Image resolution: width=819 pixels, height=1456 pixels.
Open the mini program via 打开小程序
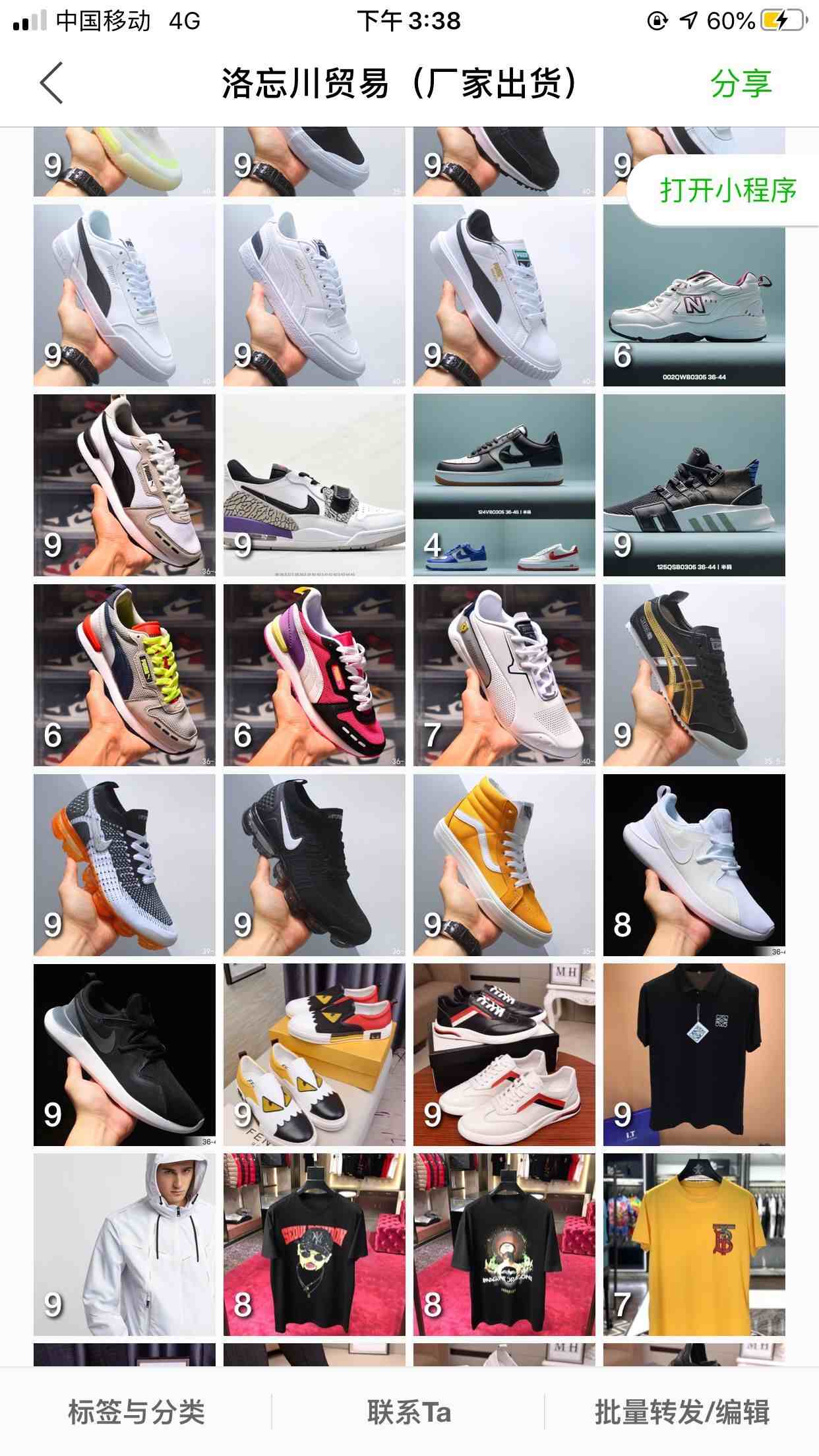[x=727, y=191]
